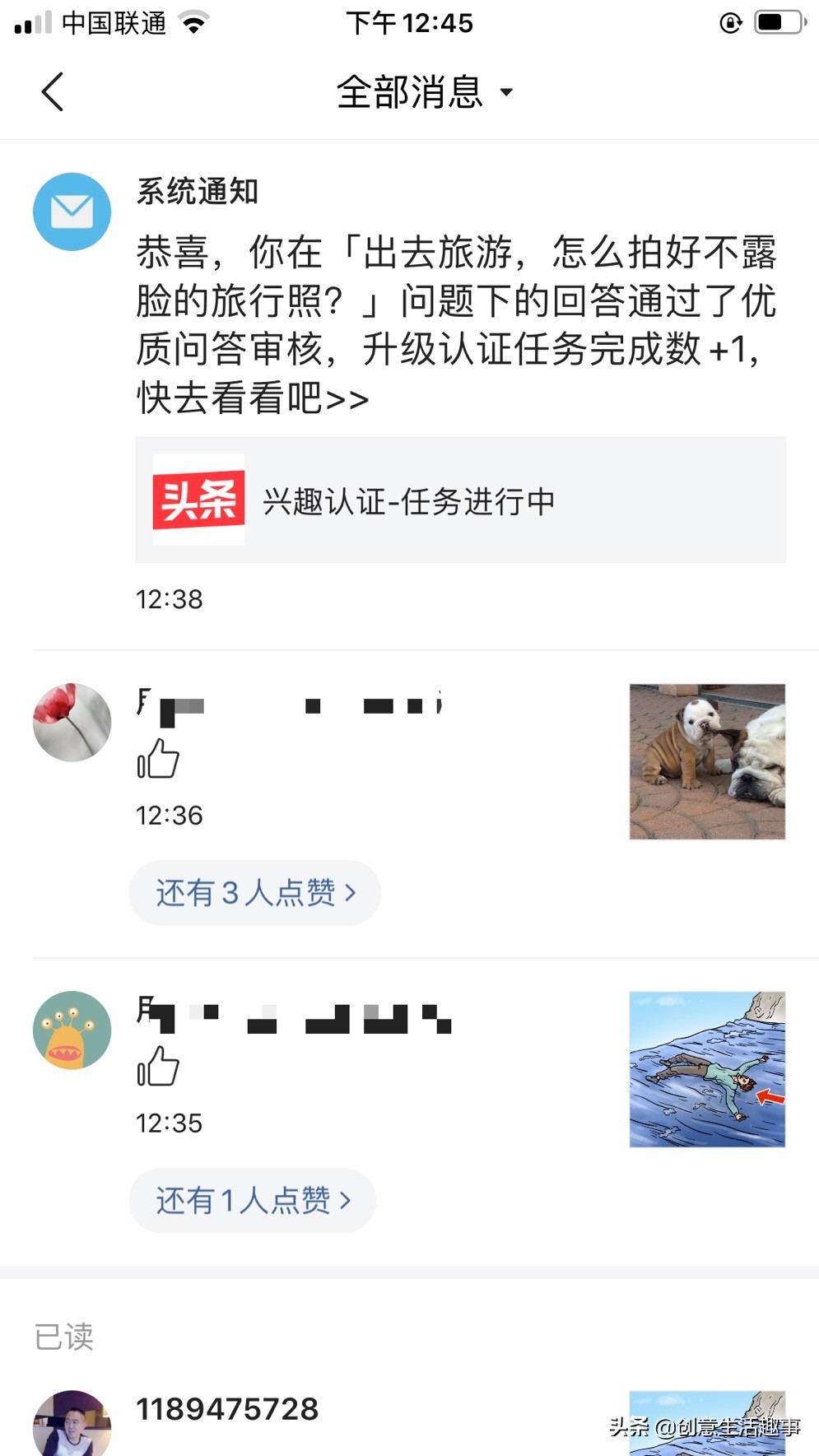Select the 全部消息 title tab
Viewport: 819px width, 1456px height.
pos(409,92)
